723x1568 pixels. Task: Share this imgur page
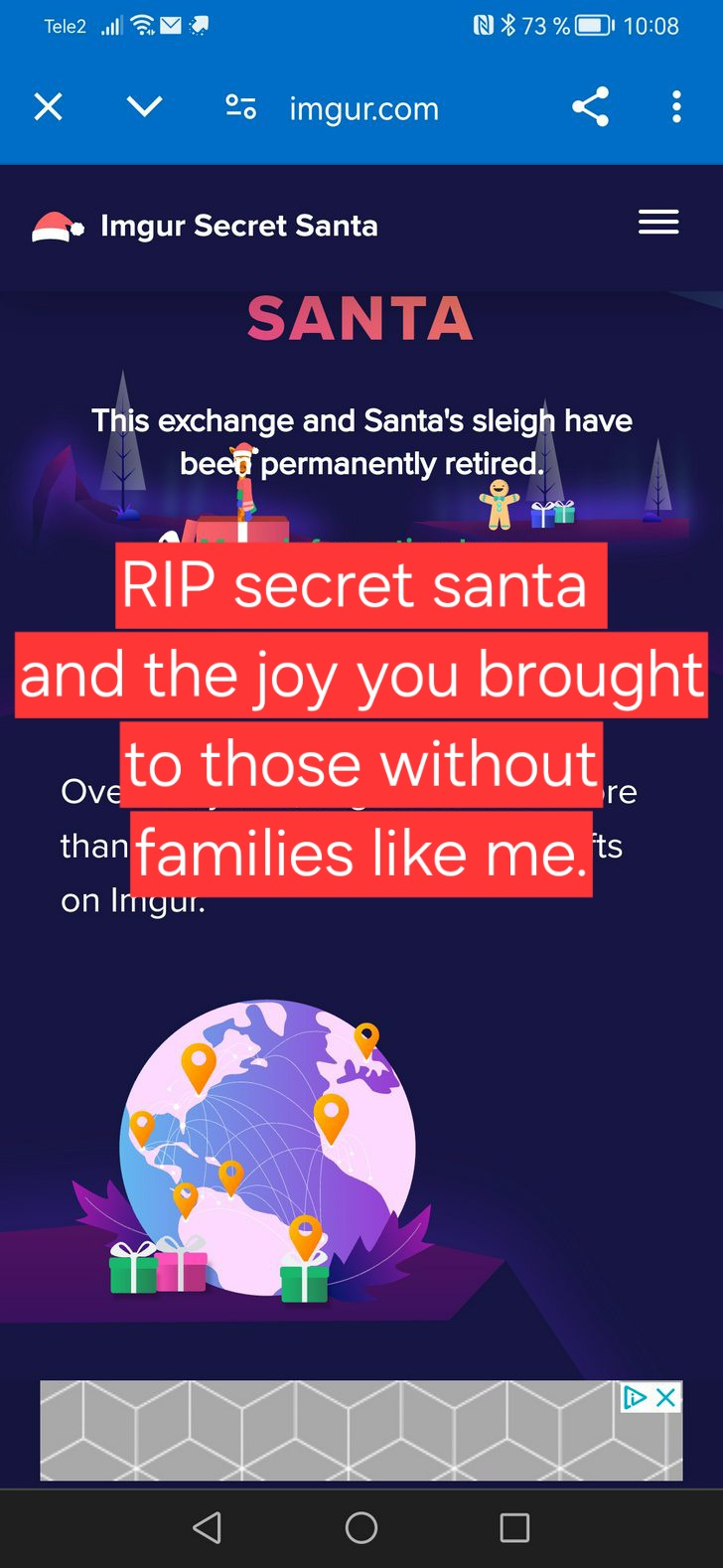[x=590, y=106]
